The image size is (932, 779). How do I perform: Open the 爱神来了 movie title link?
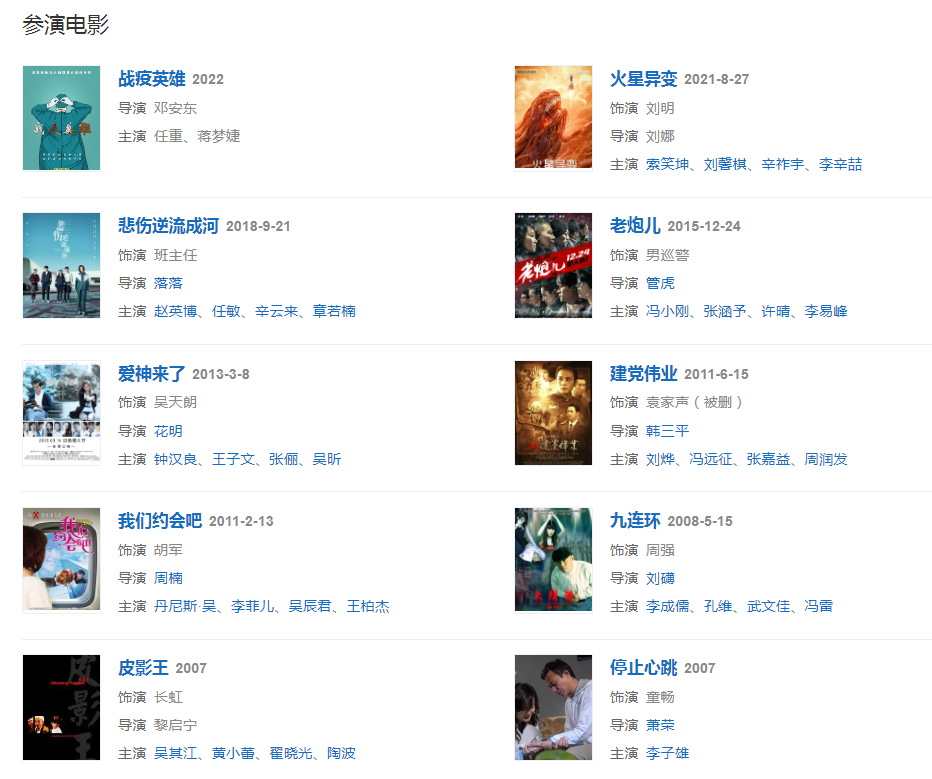[152, 374]
